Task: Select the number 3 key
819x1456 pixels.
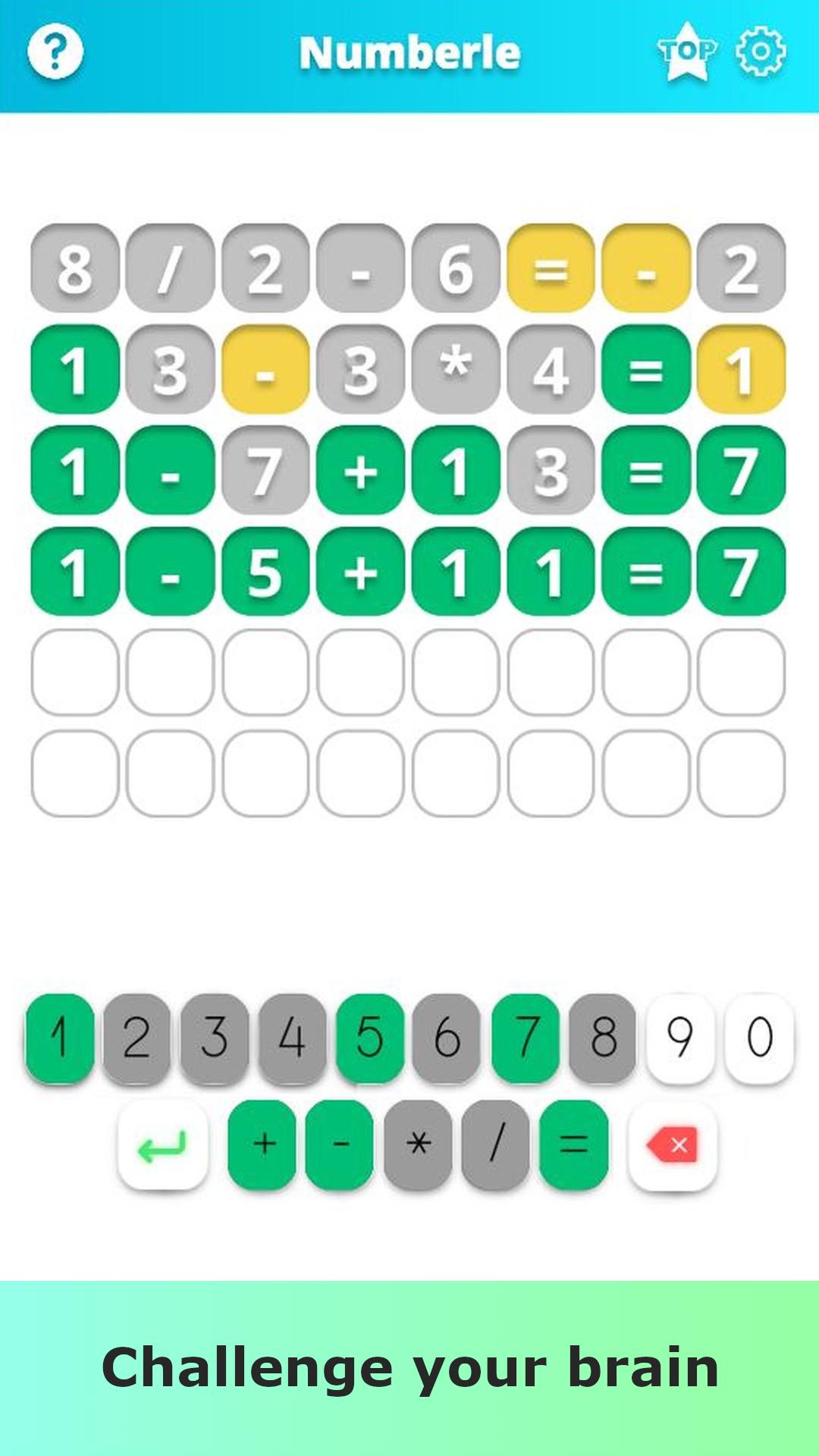Action: [x=215, y=1037]
